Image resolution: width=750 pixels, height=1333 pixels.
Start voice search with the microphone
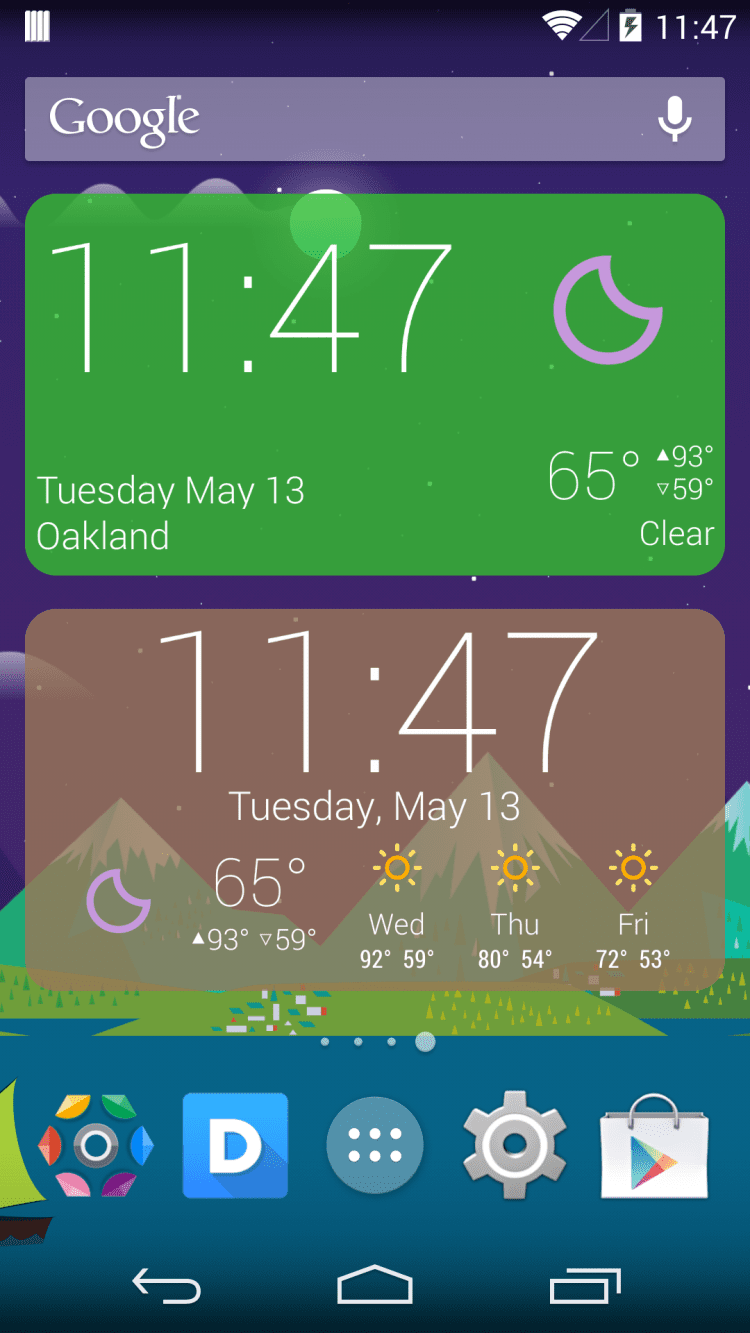coord(674,119)
